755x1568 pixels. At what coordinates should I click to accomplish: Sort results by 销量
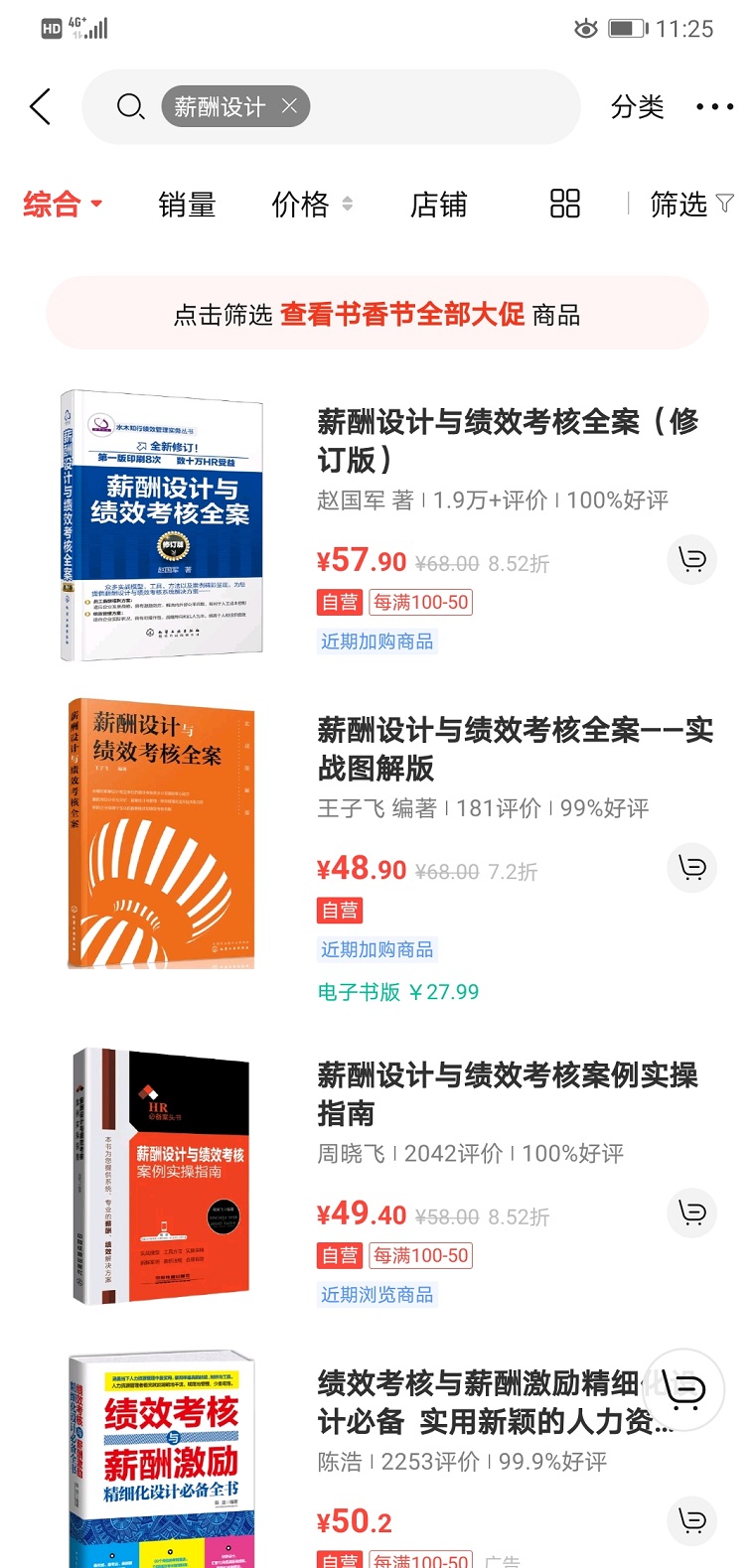(187, 205)
